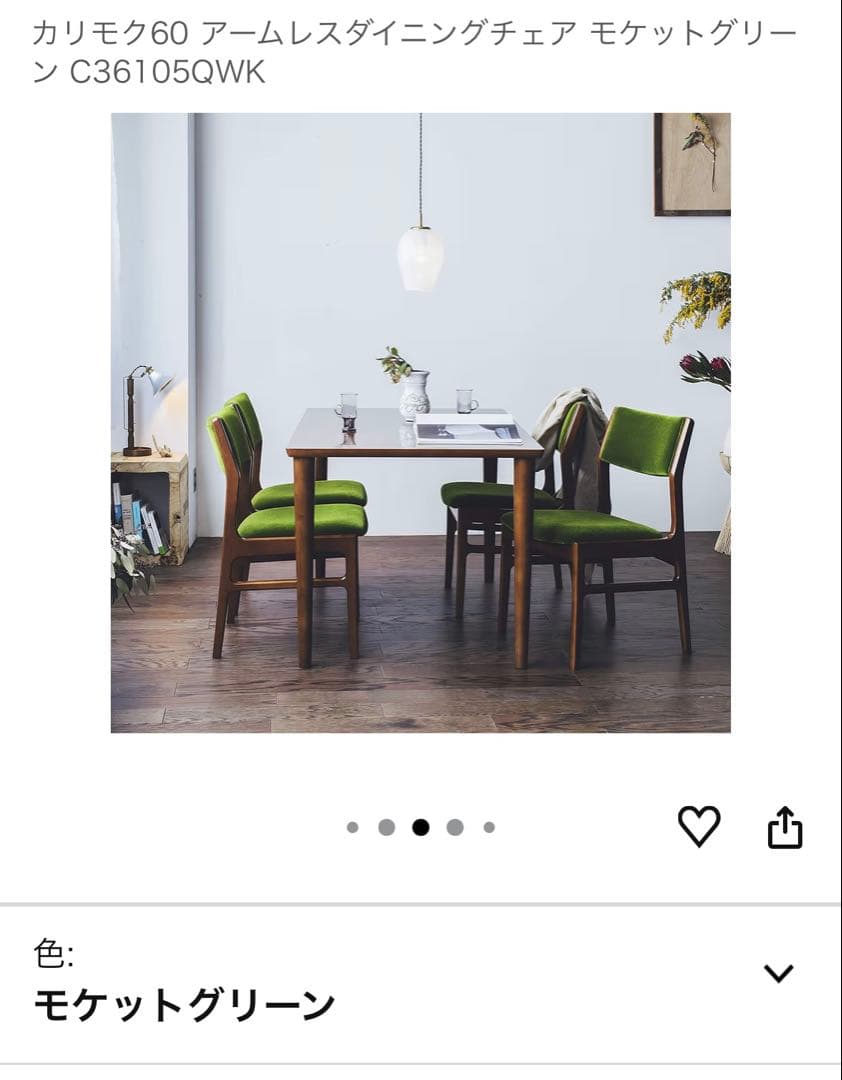Add this chair to the wish list

pos(699,826)
